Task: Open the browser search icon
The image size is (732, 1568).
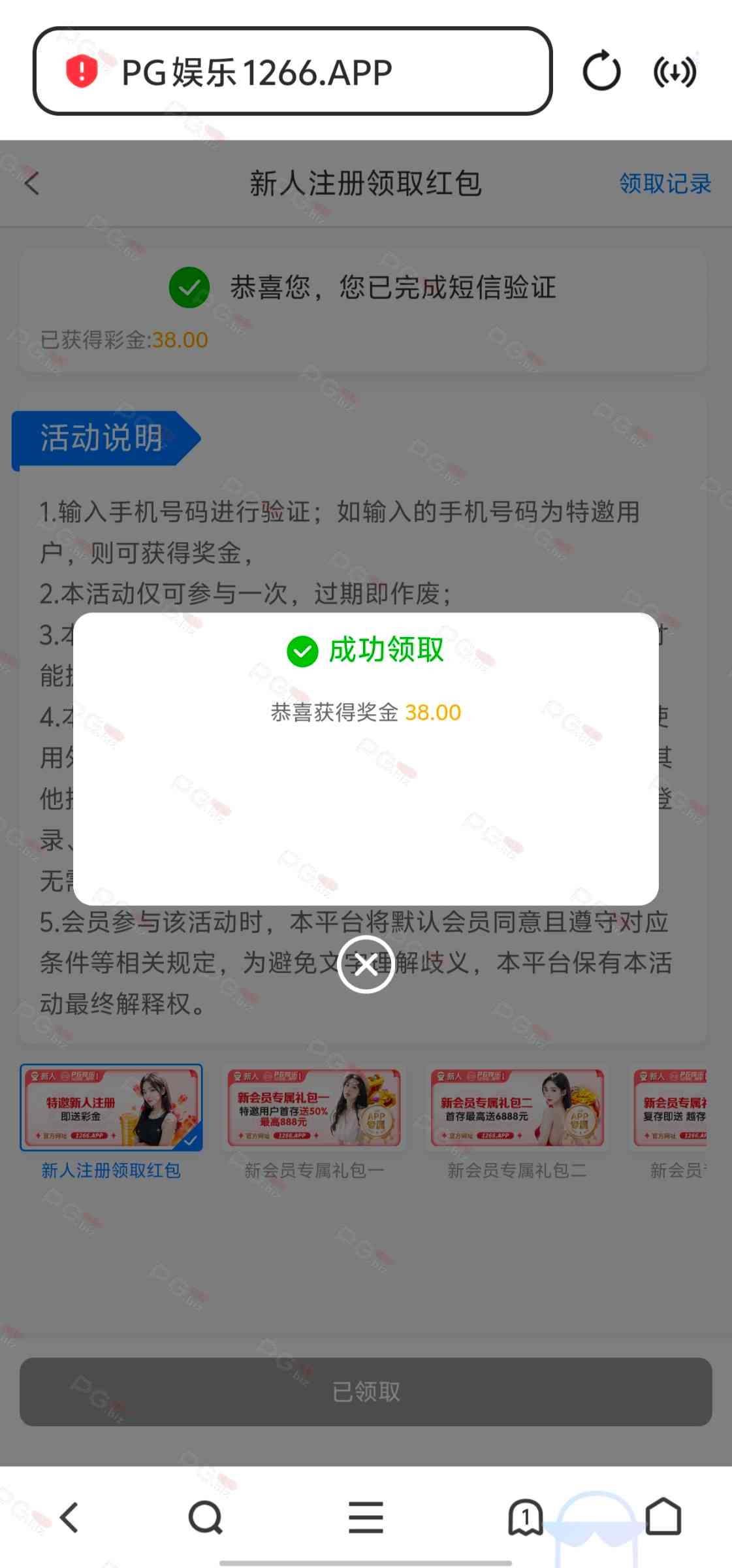Action: coord(205,1517)
